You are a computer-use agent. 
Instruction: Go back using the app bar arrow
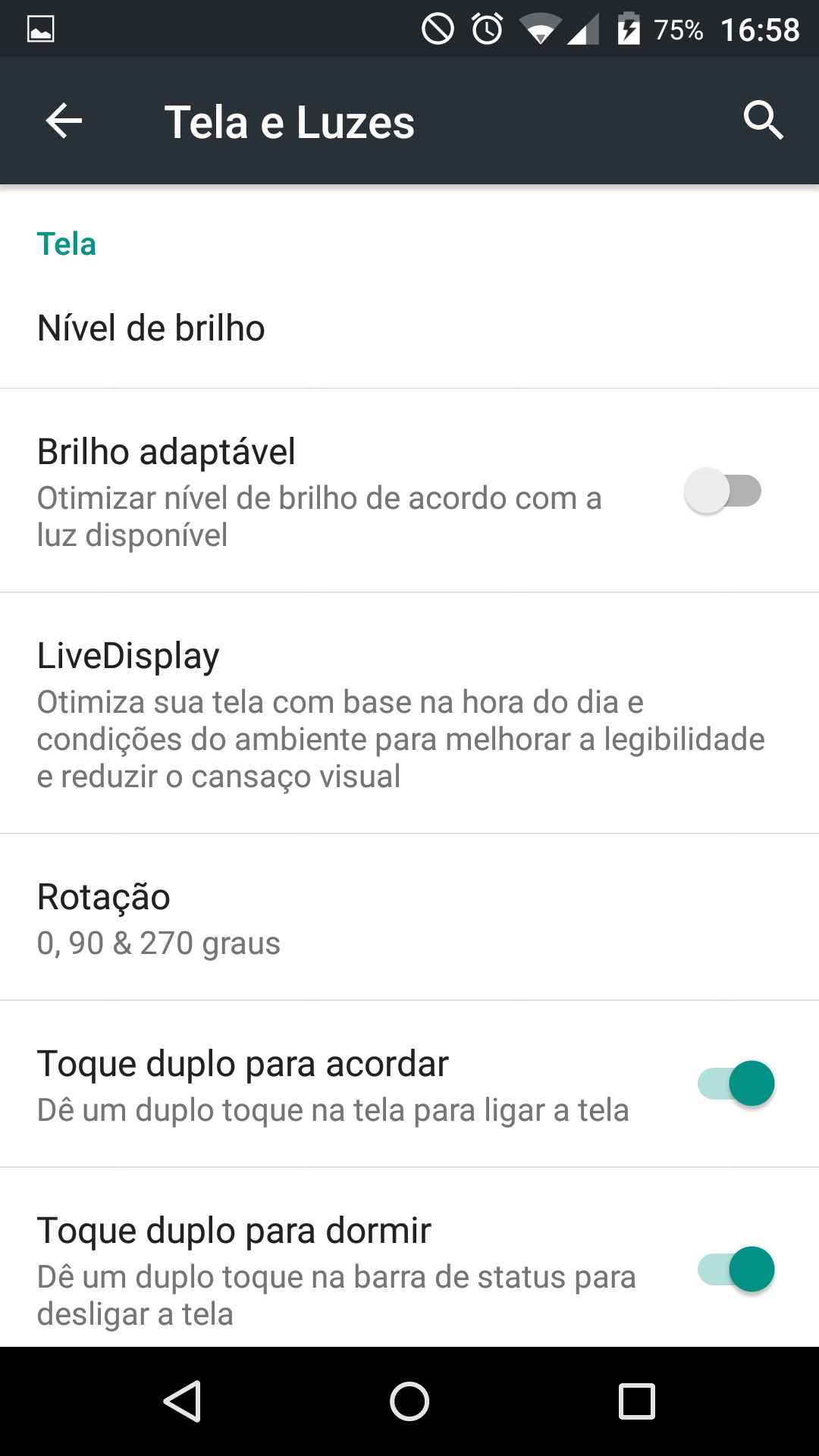click(x=64, y=121)
